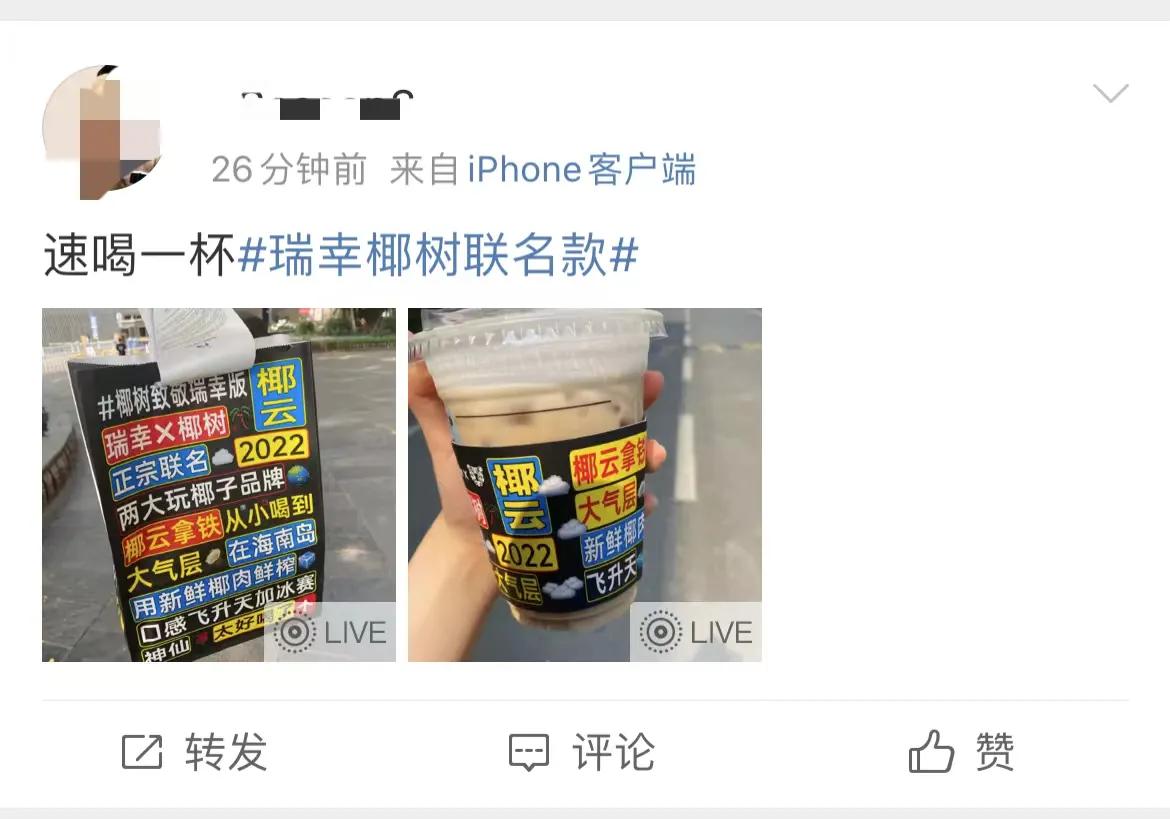The image size is (1170, 819).
Task: View the paper bag live photo
Action: pyautogui.click(x=218, y=484)
